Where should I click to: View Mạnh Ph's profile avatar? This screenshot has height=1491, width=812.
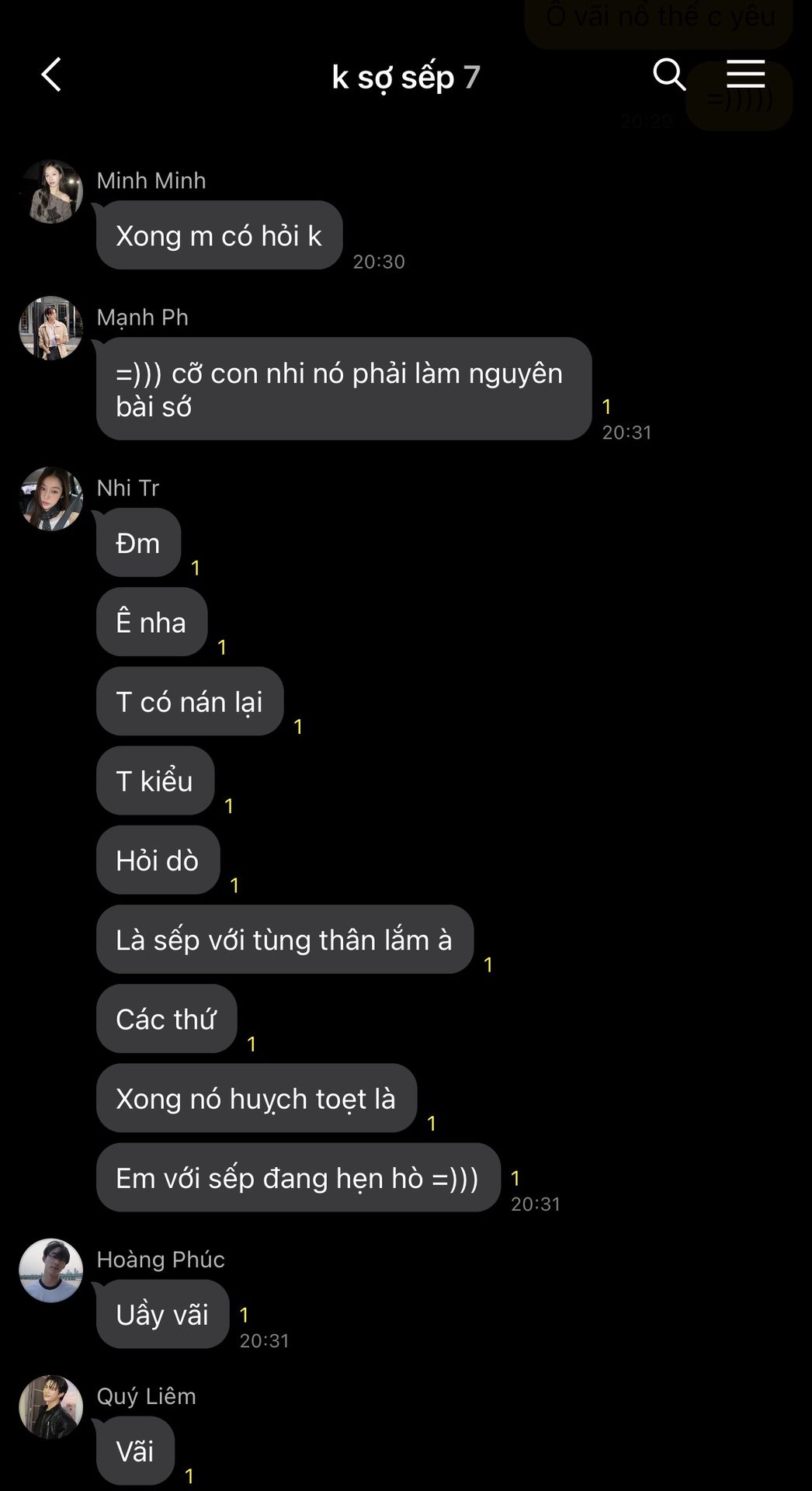[51, 328]
